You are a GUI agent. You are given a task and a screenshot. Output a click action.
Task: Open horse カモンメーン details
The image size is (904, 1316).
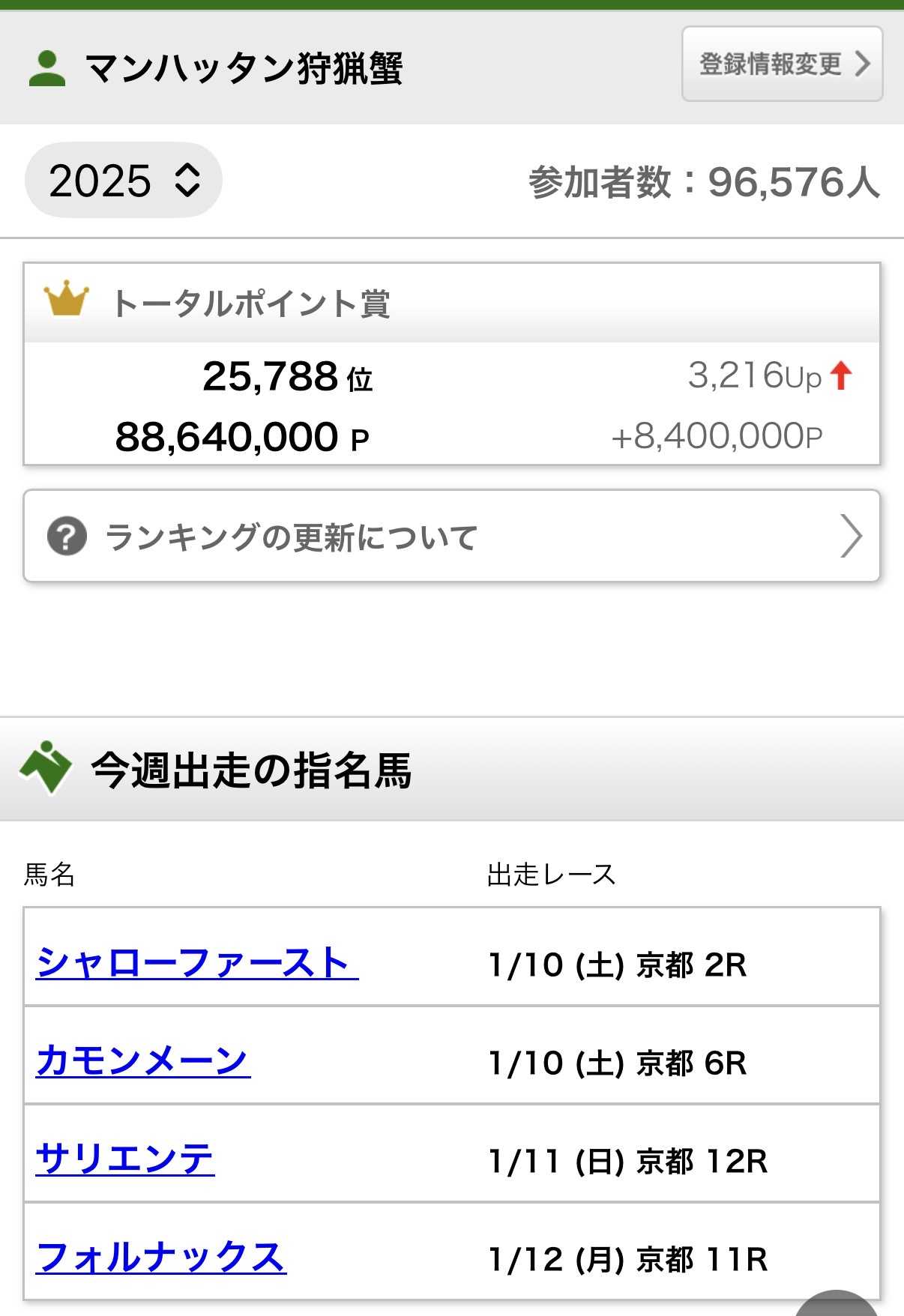click(142, 1061)
